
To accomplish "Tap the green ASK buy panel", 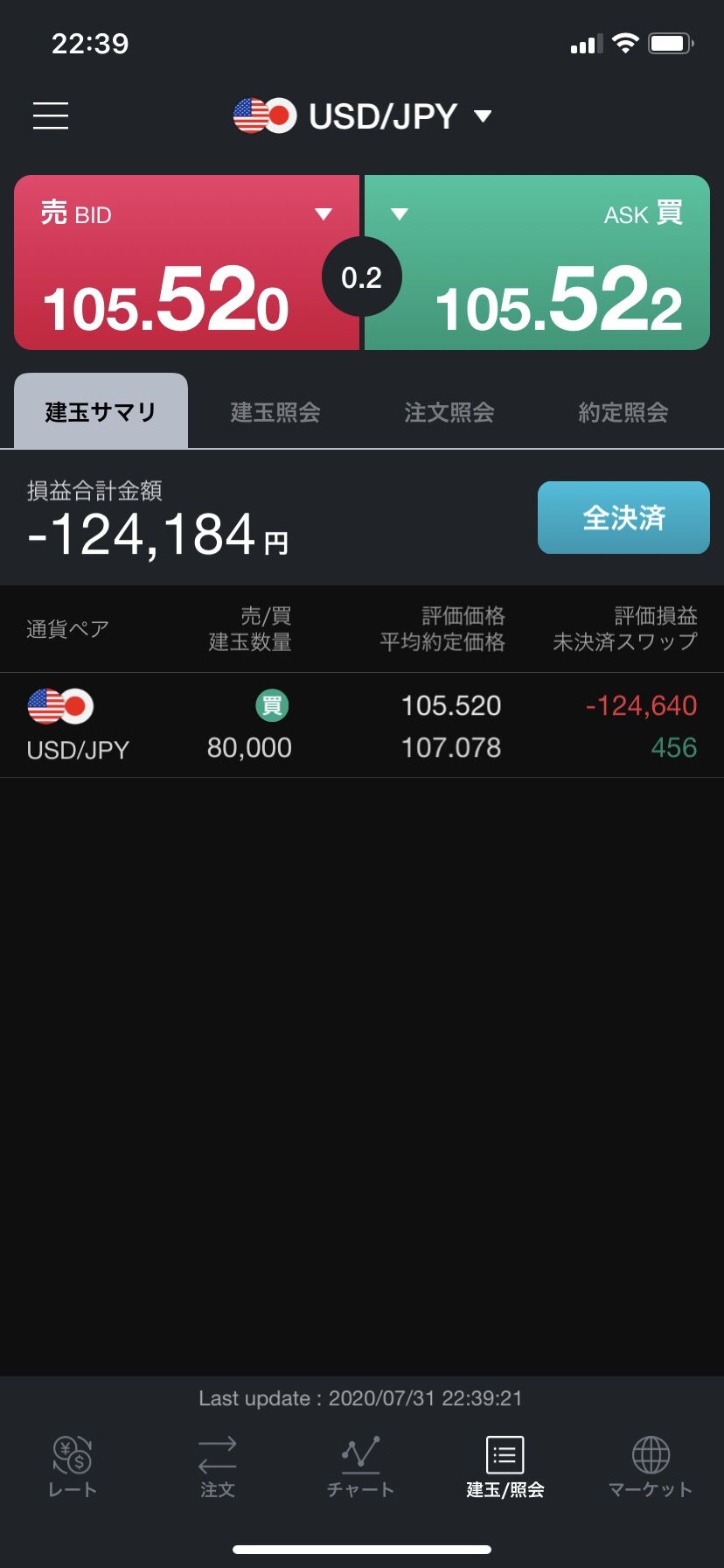I will tap(537, 262).
